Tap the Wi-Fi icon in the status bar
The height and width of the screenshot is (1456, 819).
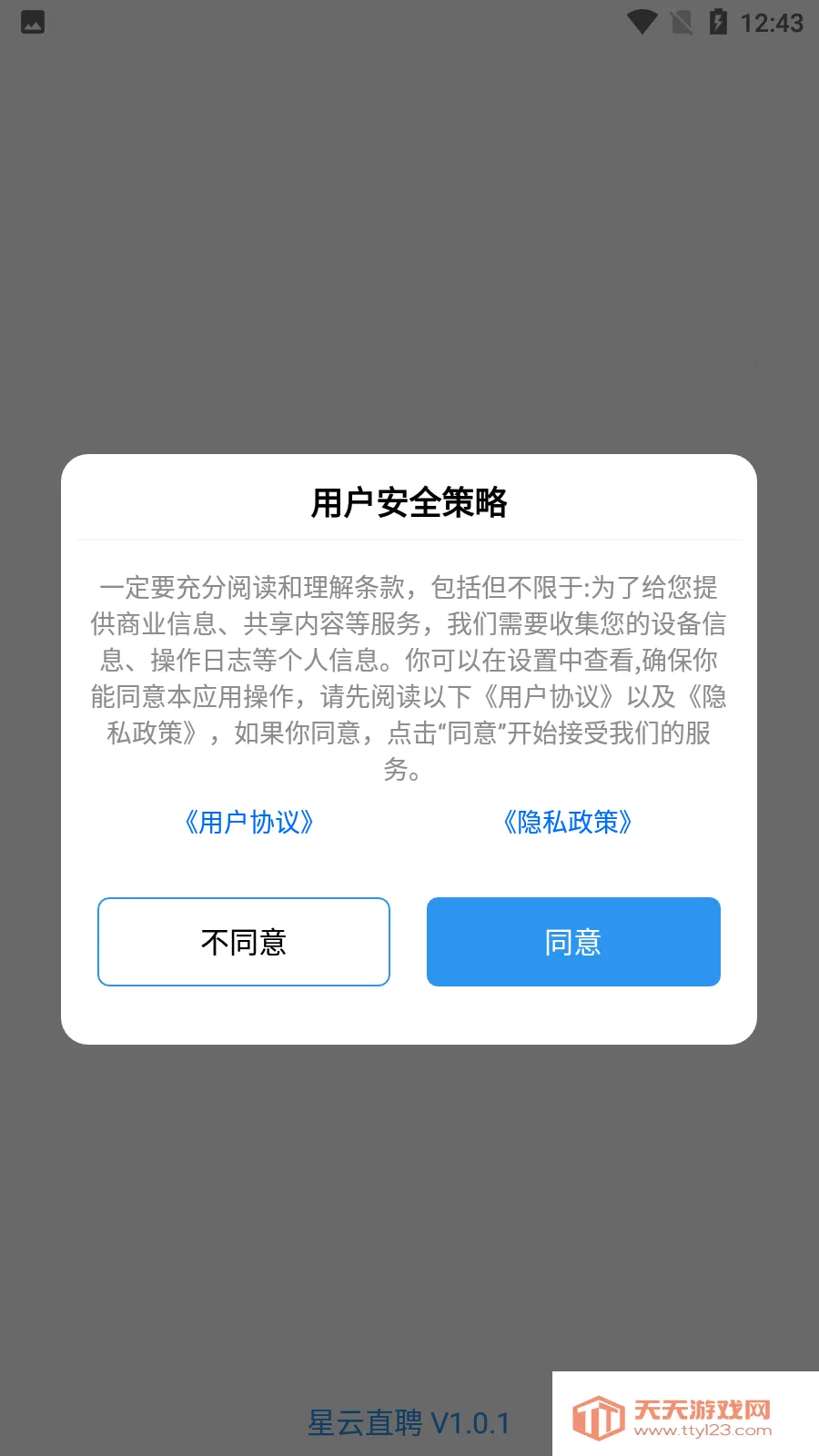(x=642, y=24)
